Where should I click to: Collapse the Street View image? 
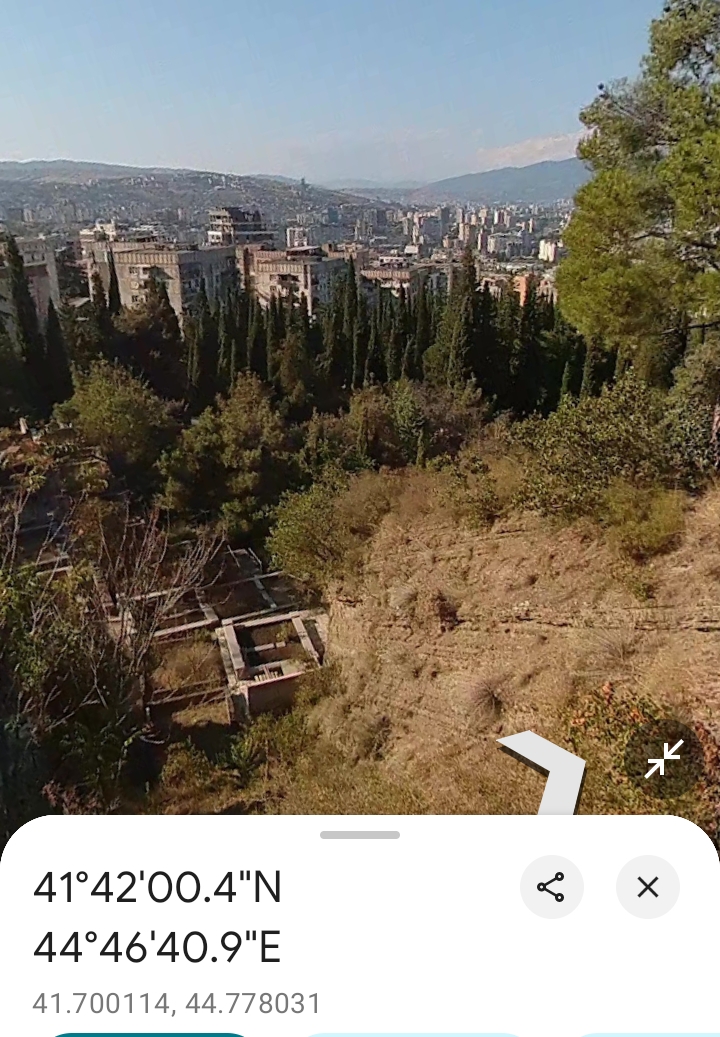point(664,759)
